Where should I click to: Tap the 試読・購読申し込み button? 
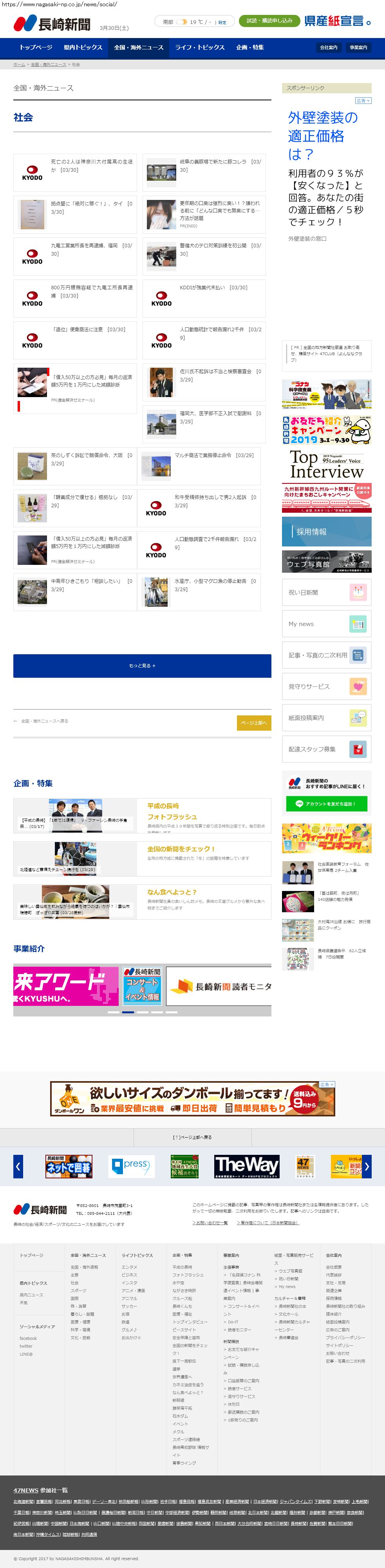pyautogui.click(x=269, y=21)
